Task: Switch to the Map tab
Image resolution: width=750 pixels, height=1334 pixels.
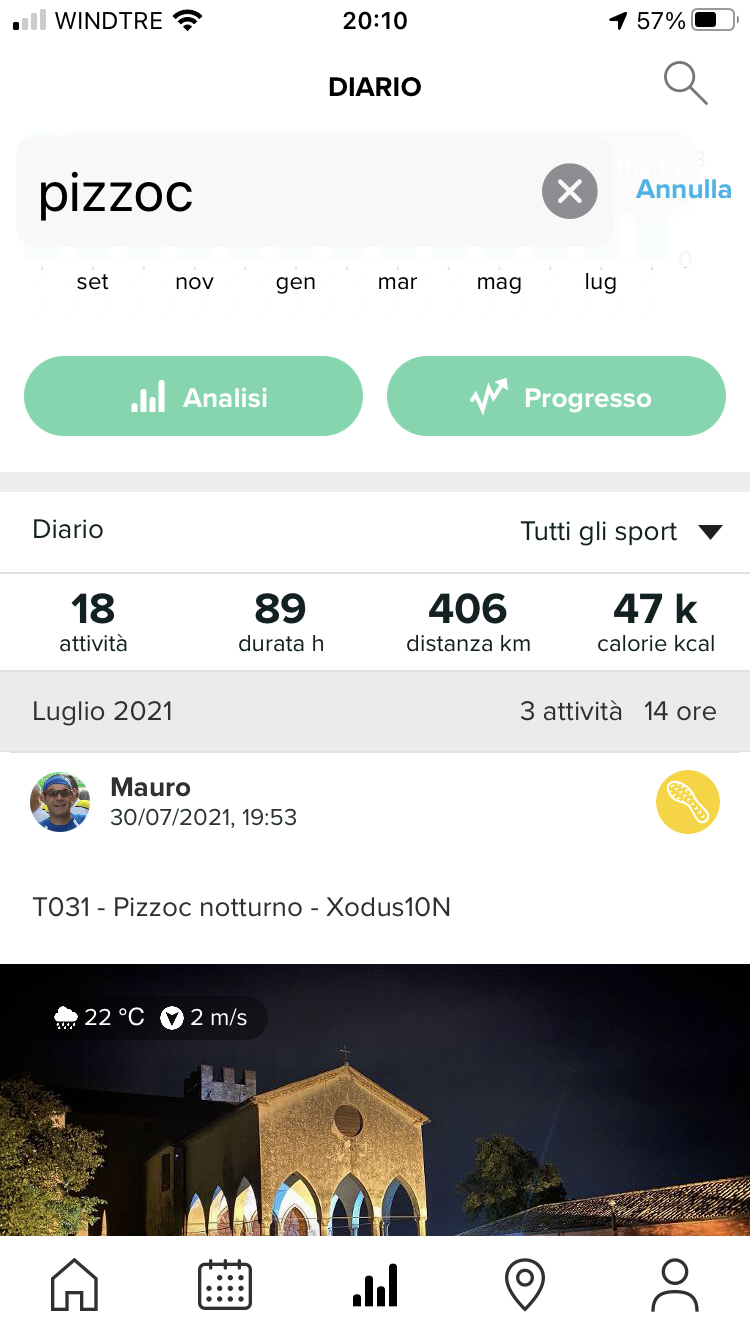Action: click(x=525, y=1285)
